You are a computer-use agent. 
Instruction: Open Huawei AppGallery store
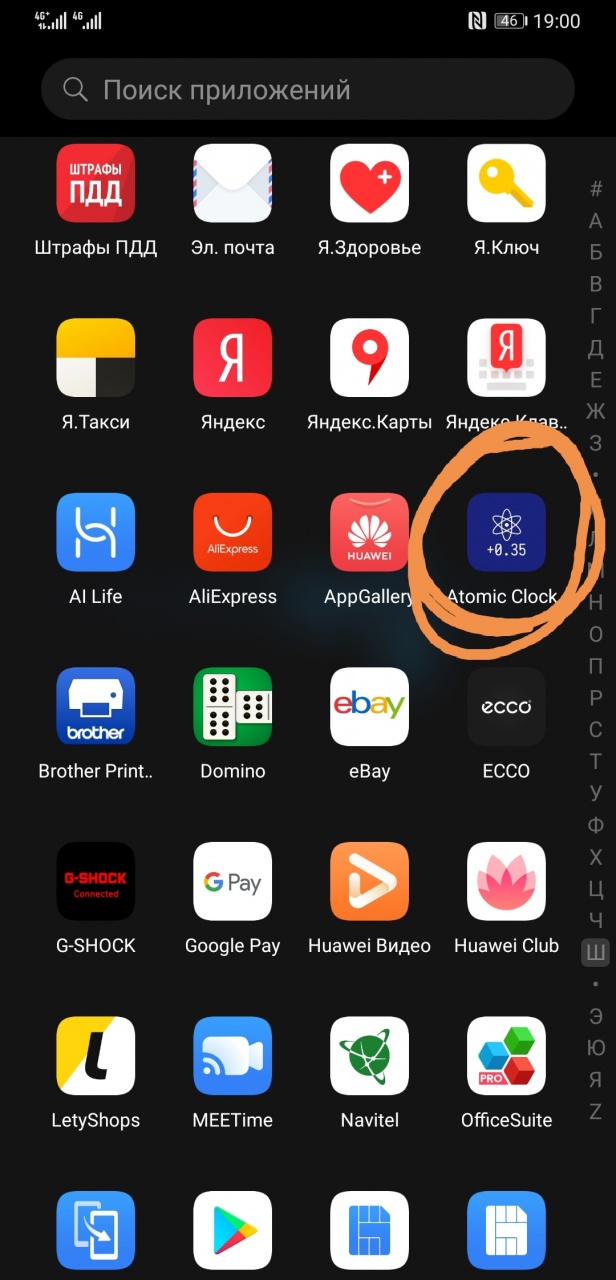pos(370,532)
